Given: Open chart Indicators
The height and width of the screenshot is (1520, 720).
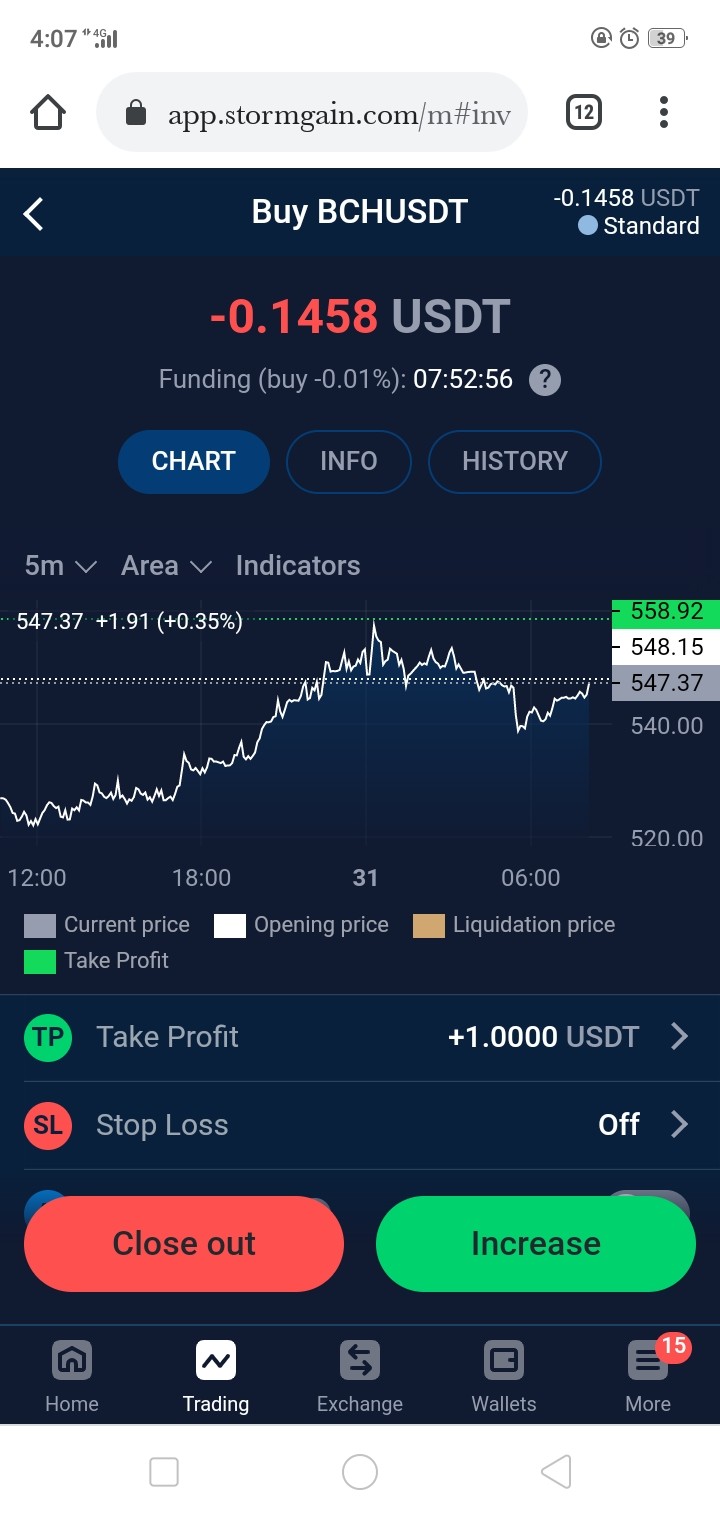Looking at the screenshot, I should pos(298,566).
